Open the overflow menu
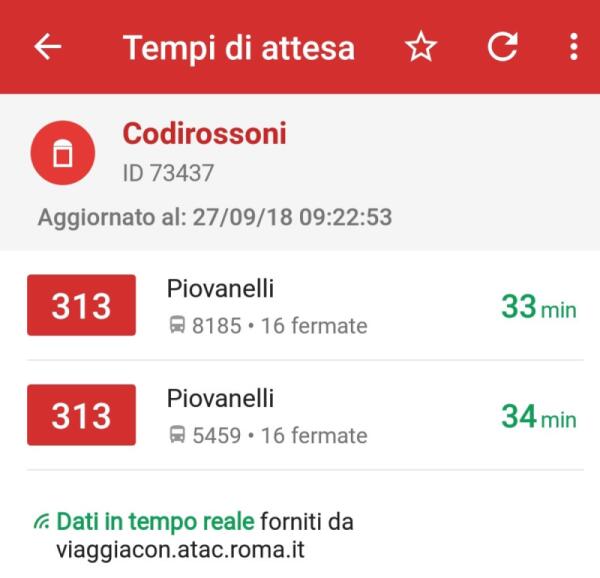The image size is (600, 578). point(573,48)
